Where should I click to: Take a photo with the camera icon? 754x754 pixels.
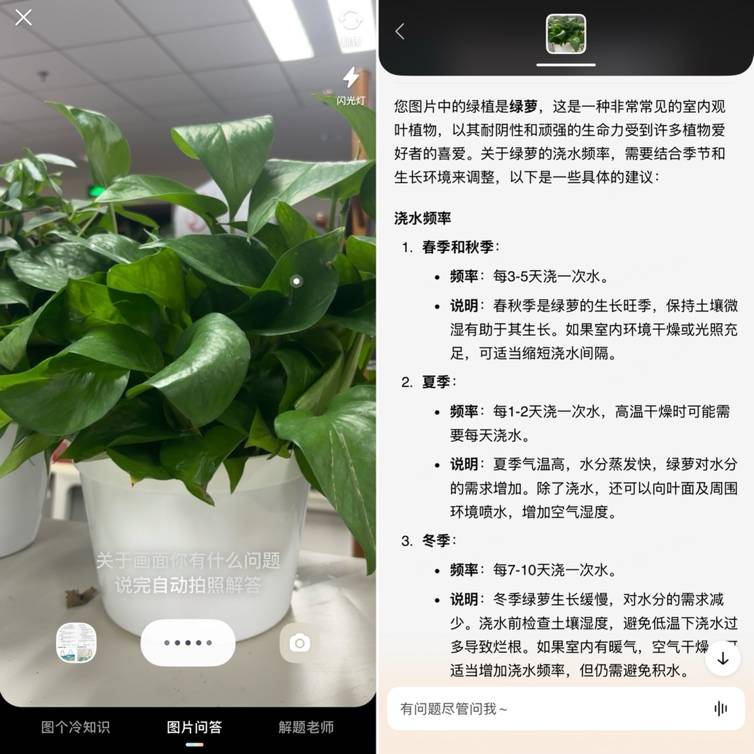click(299, 643)
